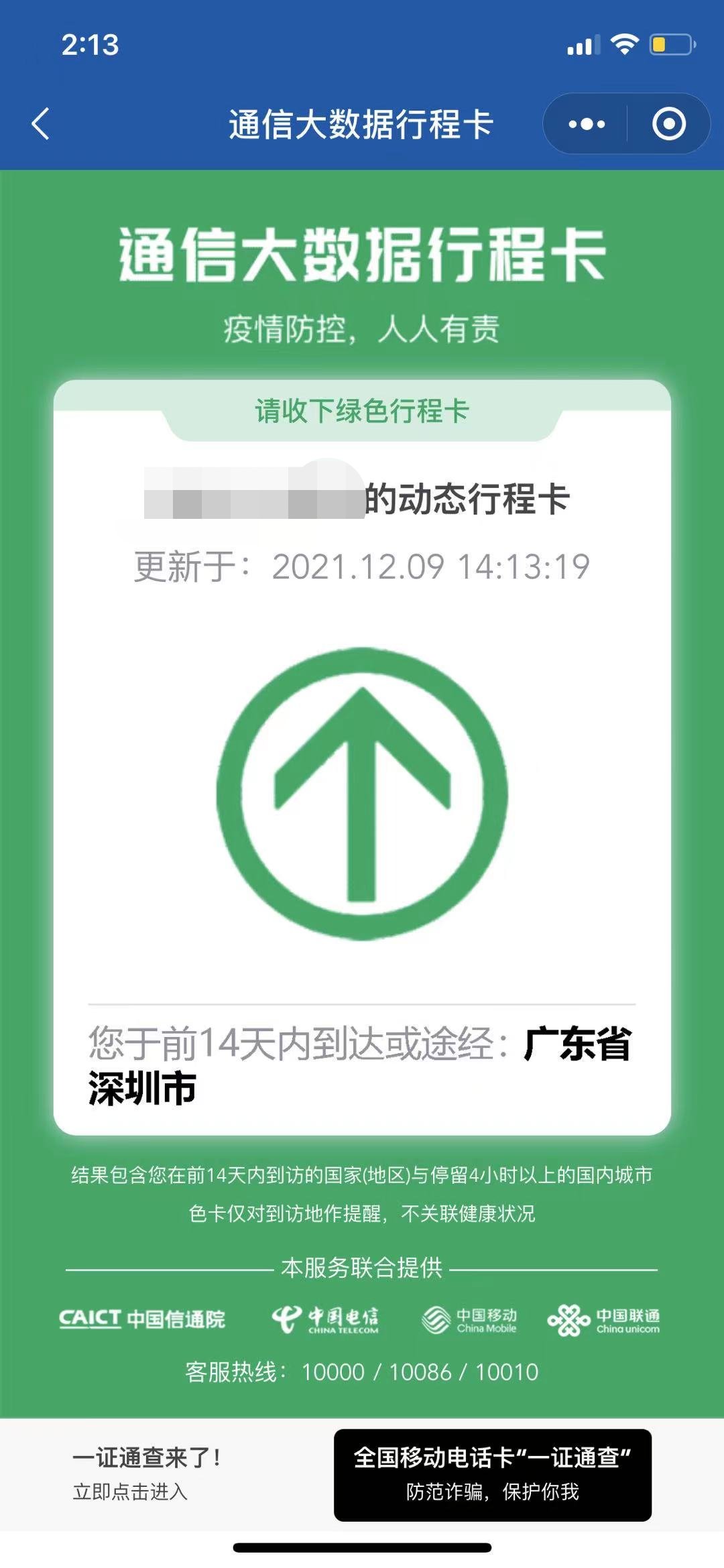724x1568 pixels.
Task: Tap the 一证通查来了 立即点击进入 banner
Action: click(147, 1474)
